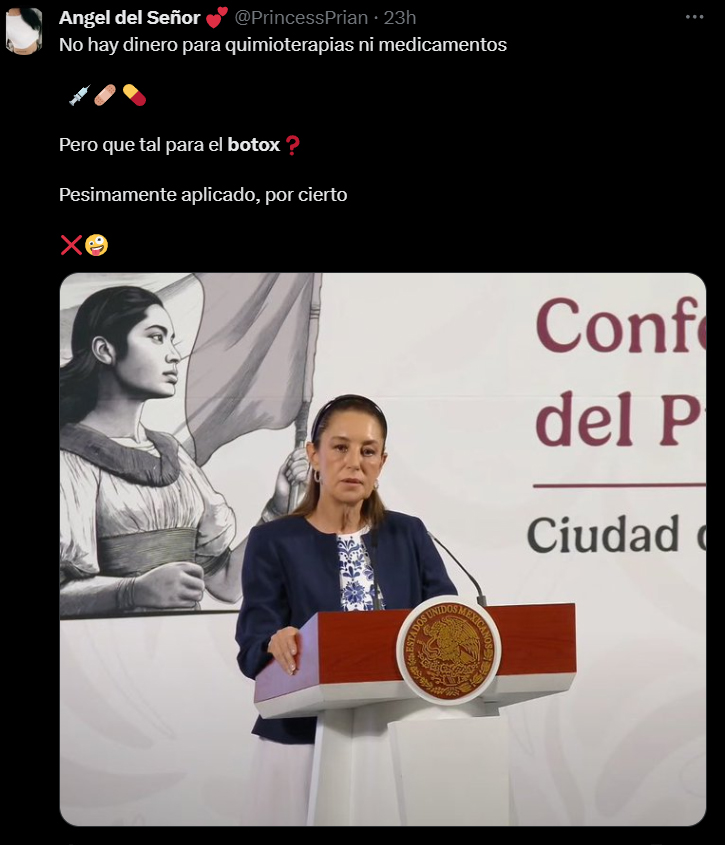Open the tweet's three-dot overflow menu
This screenshot has height=845, width=725.
pyautogui.click(x=694, y=18)
